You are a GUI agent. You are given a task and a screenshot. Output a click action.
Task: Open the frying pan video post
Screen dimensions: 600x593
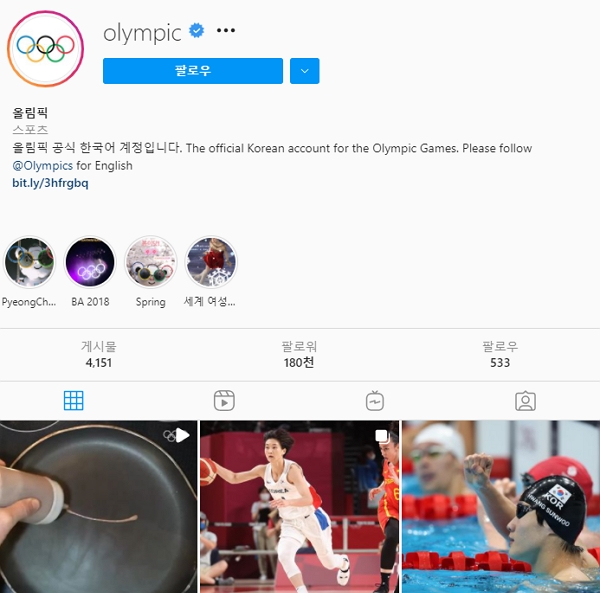pos(98,507)
